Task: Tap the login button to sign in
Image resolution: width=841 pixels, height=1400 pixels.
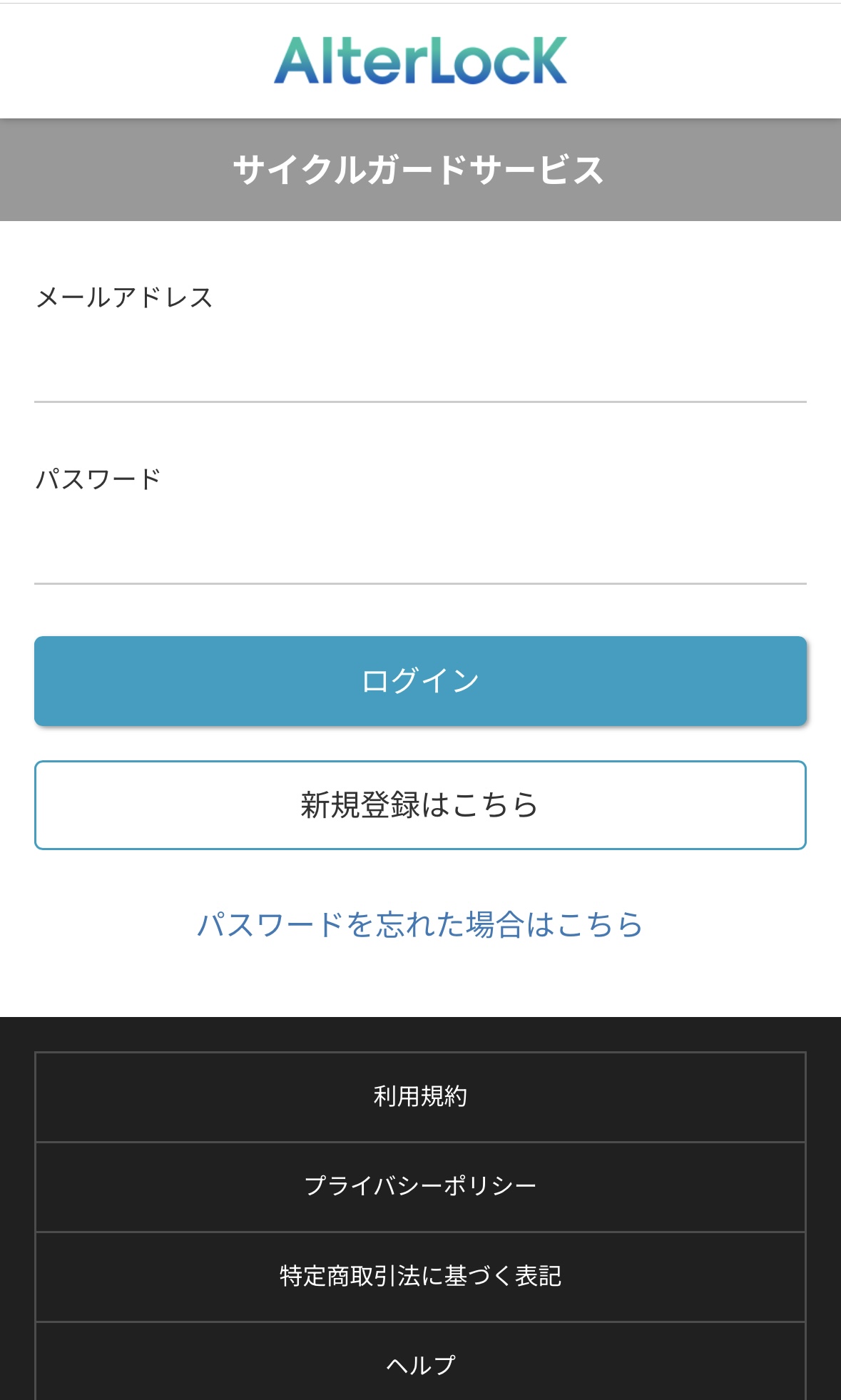Action: (420, 680)
